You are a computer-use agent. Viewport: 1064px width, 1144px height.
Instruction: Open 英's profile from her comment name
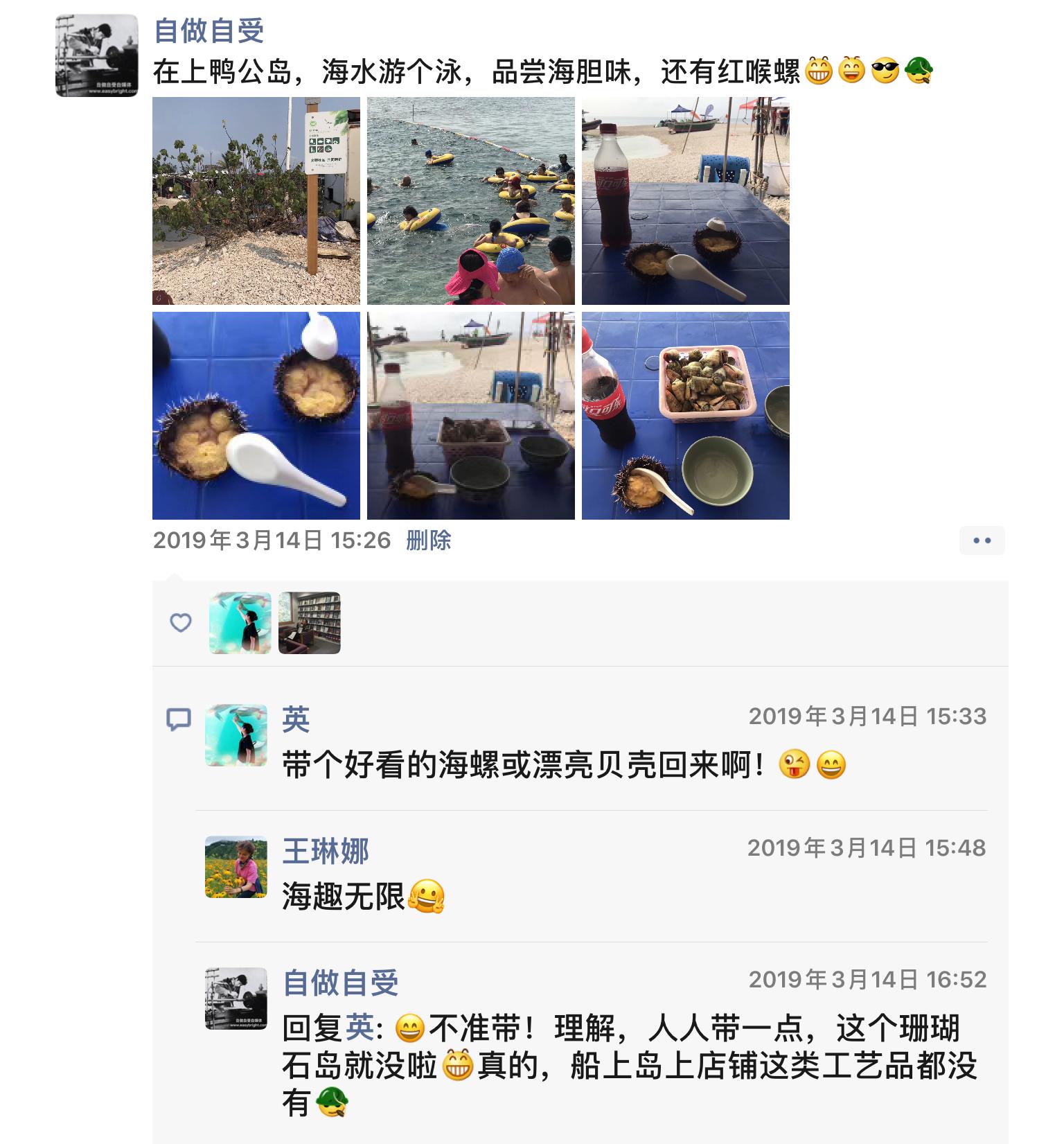[x=296, y=719]
